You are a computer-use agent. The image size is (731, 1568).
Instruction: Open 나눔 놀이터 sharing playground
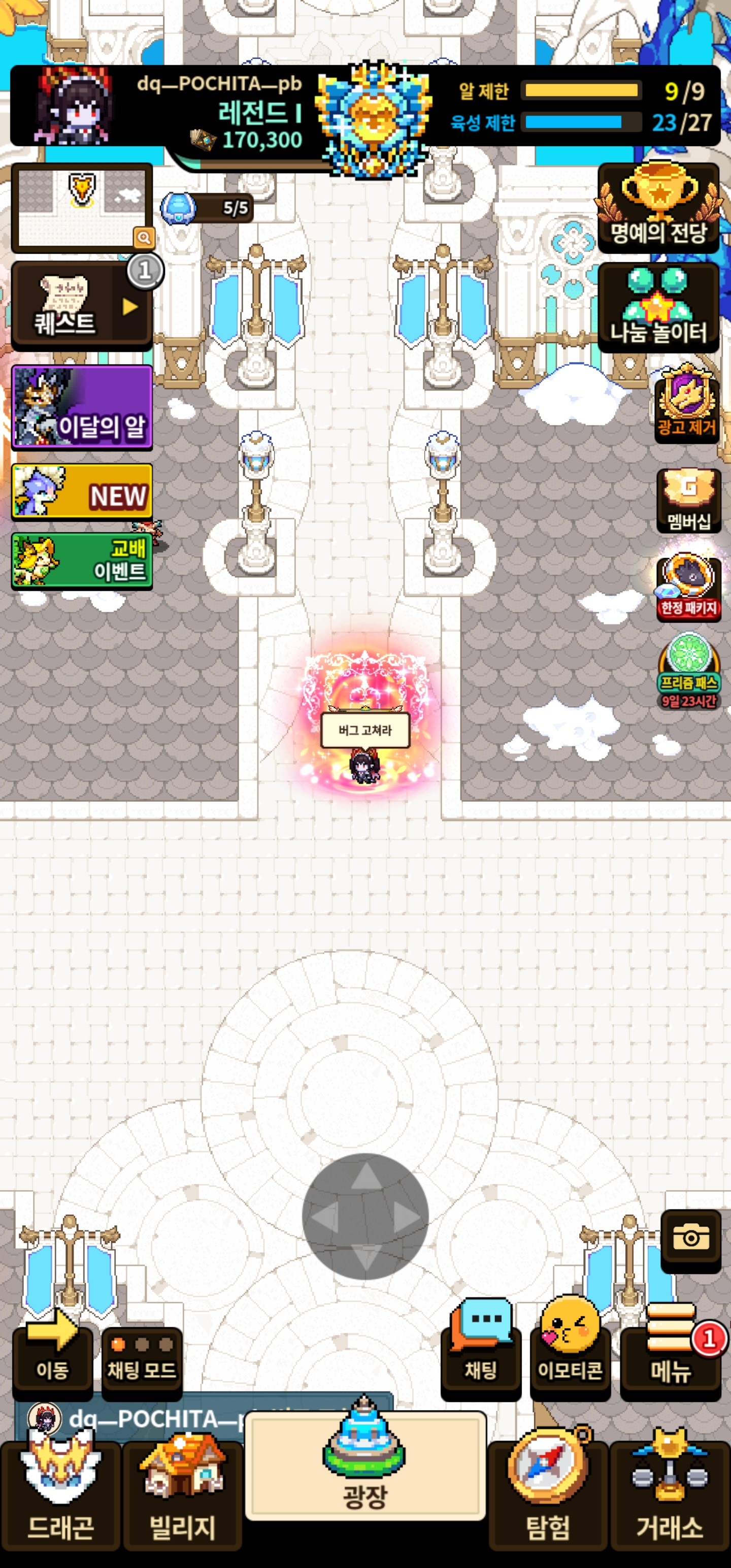(658, 307)
